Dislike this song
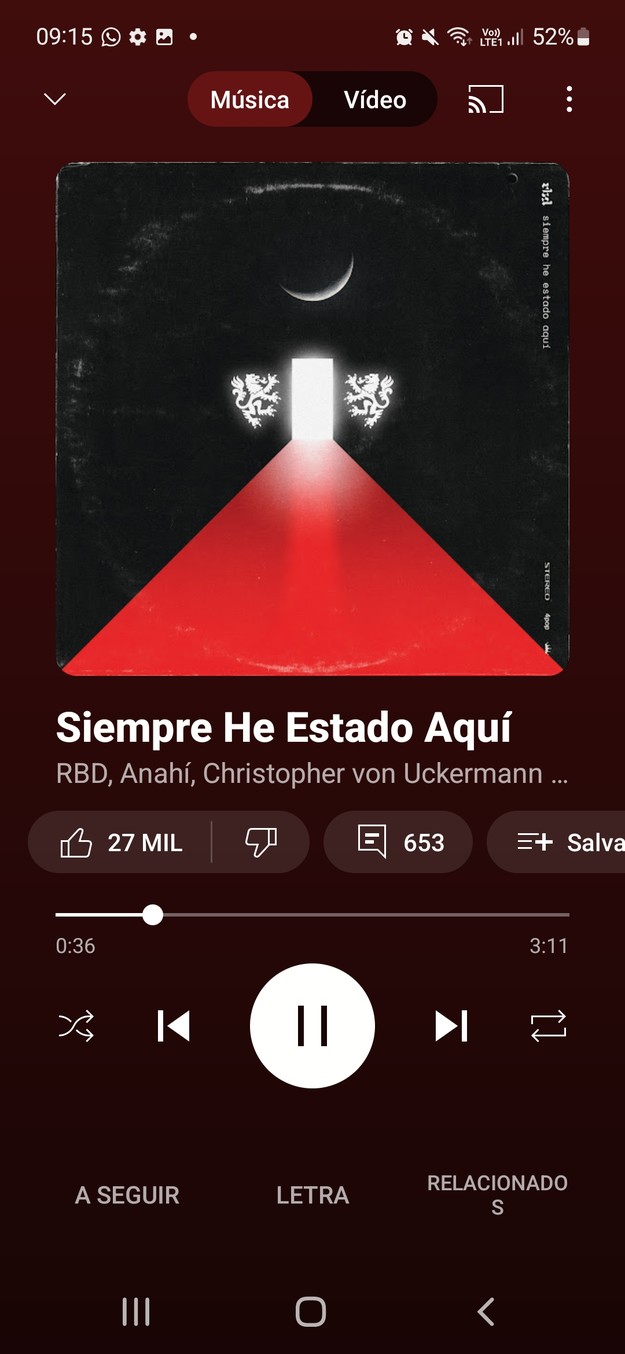Screen dimensions: 625x1354 pyautogui.click(x=260, y=843)
